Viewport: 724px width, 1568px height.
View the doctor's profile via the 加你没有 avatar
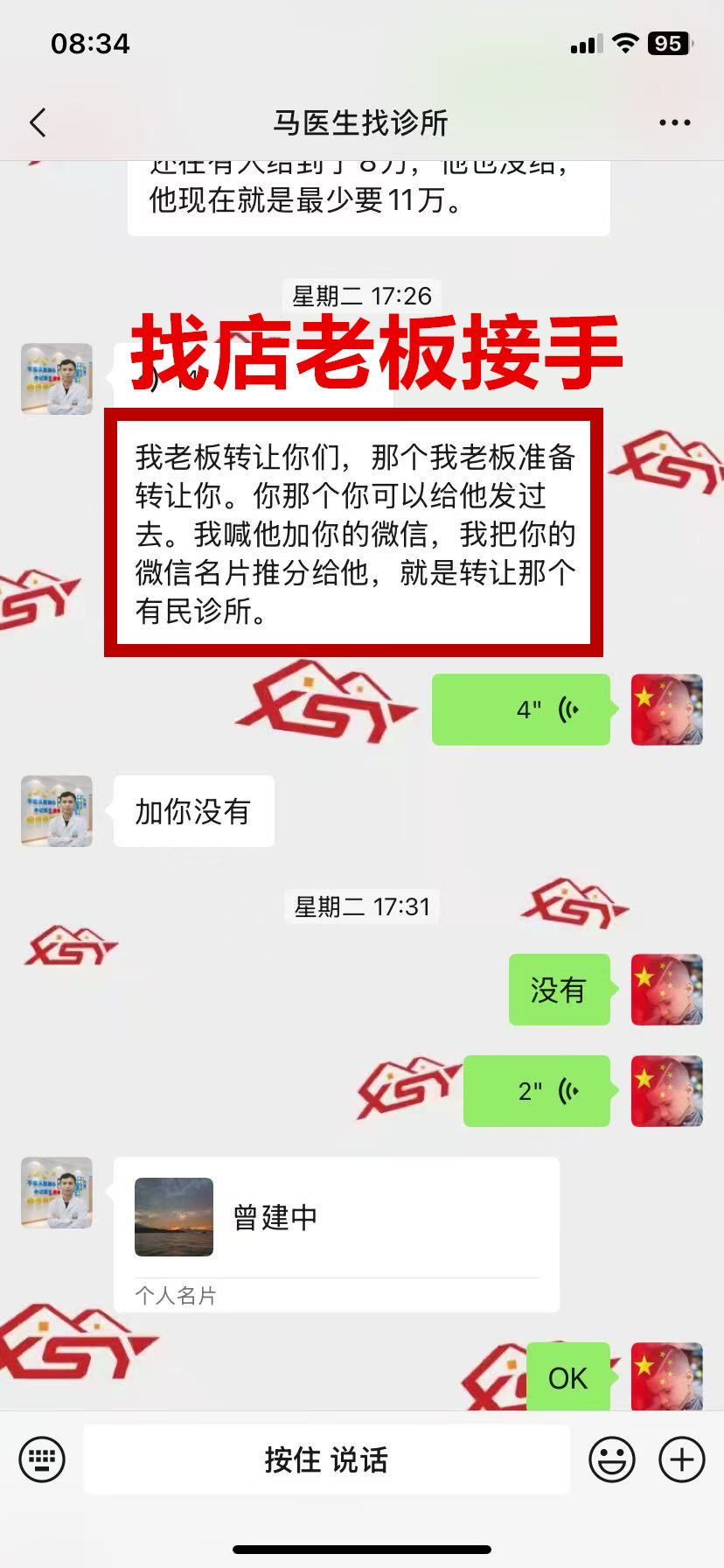57,811
